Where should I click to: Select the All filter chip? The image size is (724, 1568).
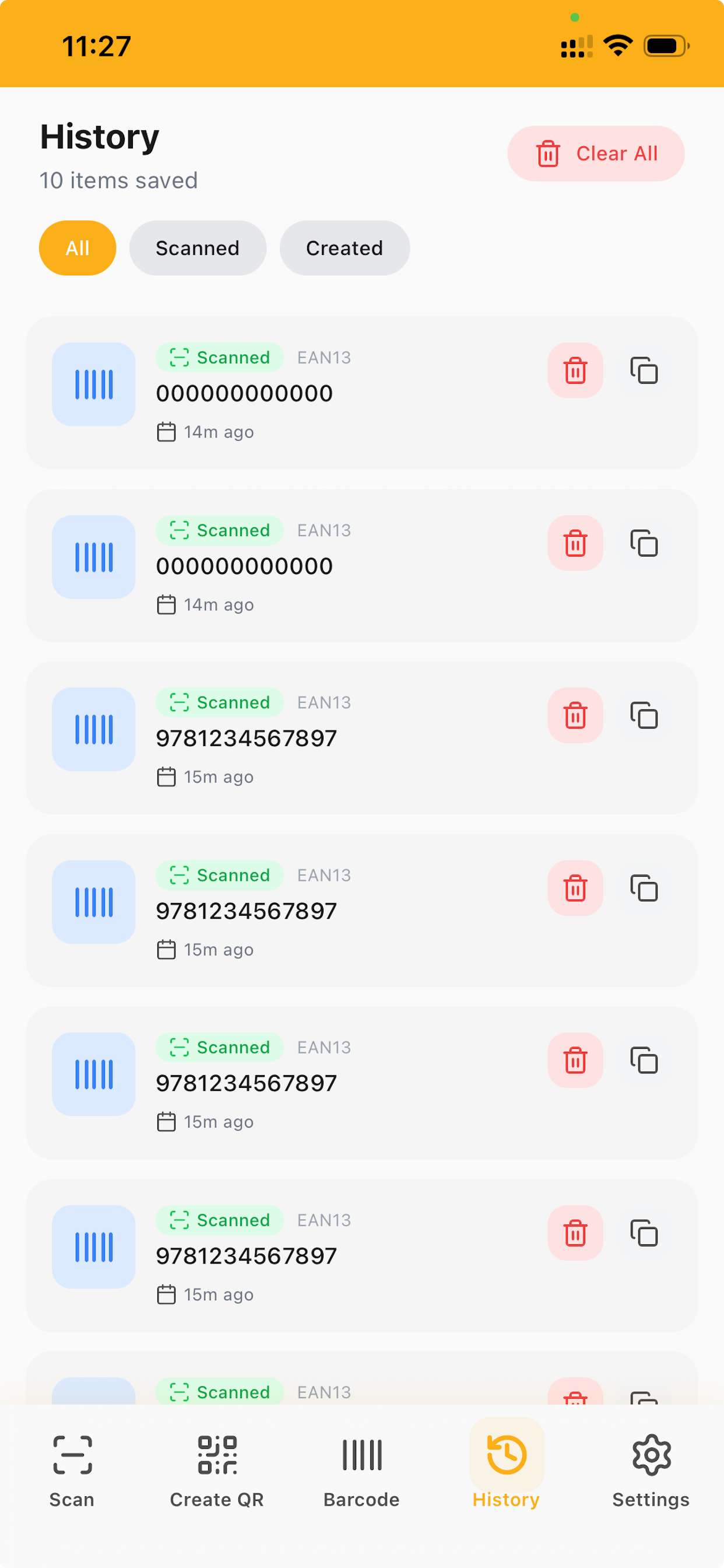pos(78,248)
